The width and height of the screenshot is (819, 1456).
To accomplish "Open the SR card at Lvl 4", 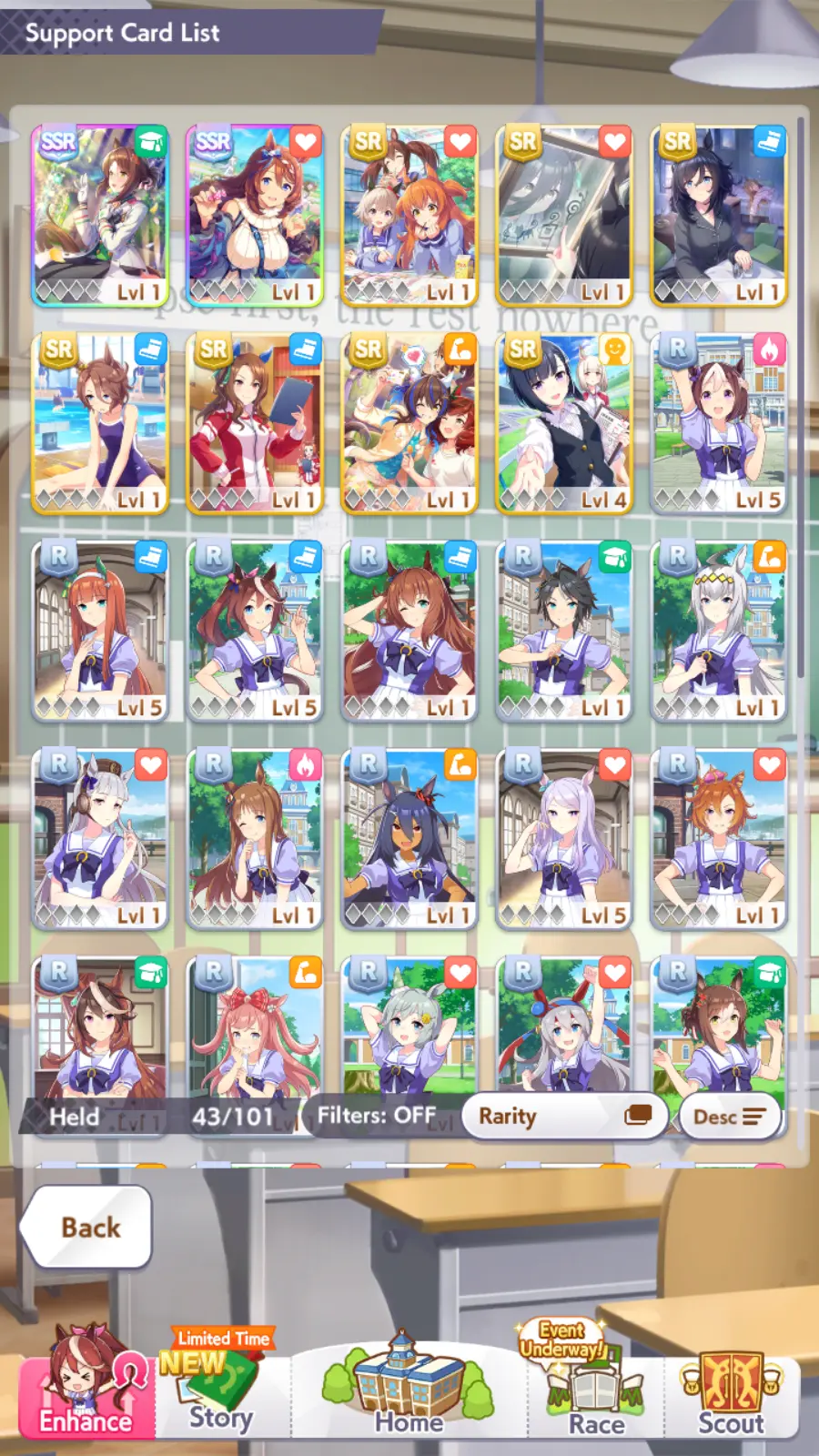I will pos(564,424).
